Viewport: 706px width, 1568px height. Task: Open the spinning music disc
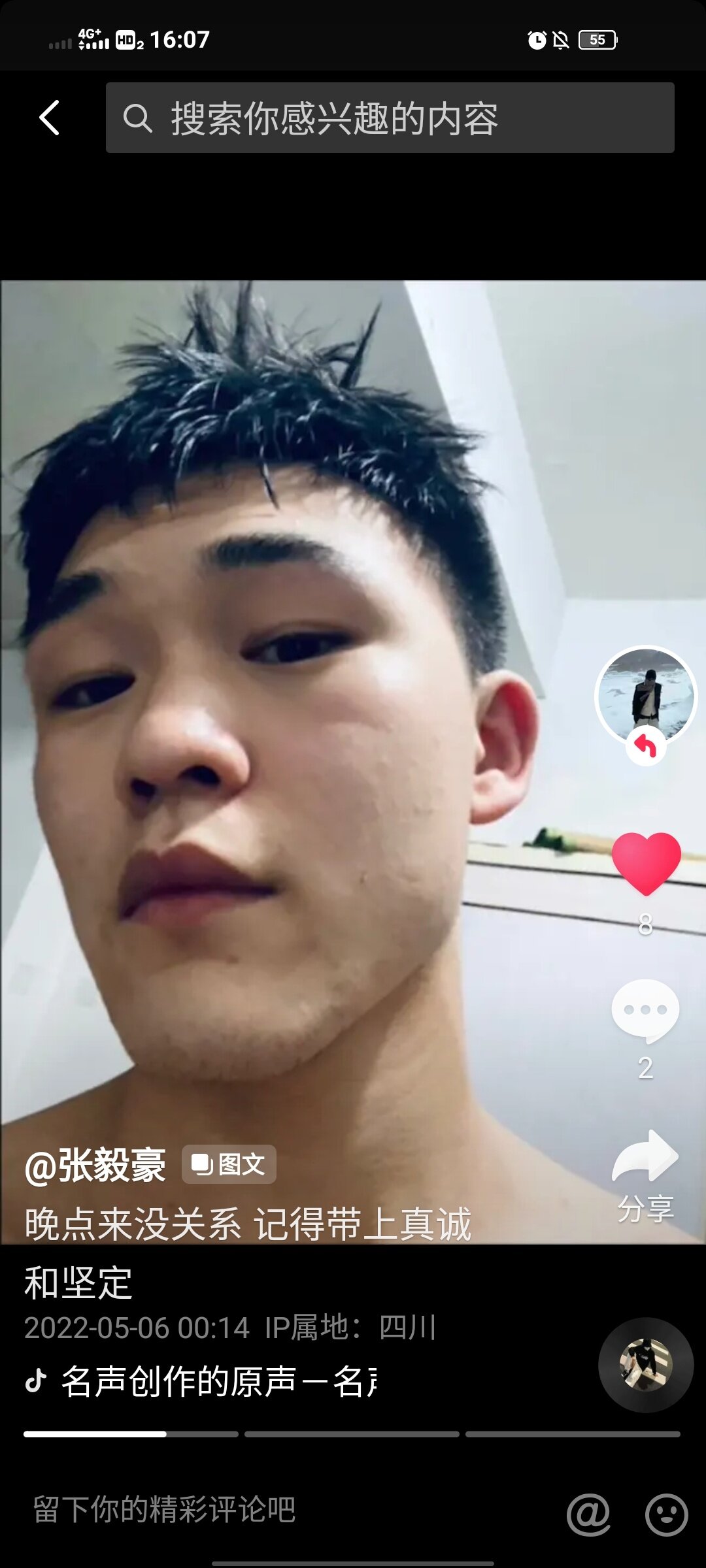pyautogui.click(x=645, y=1365)
